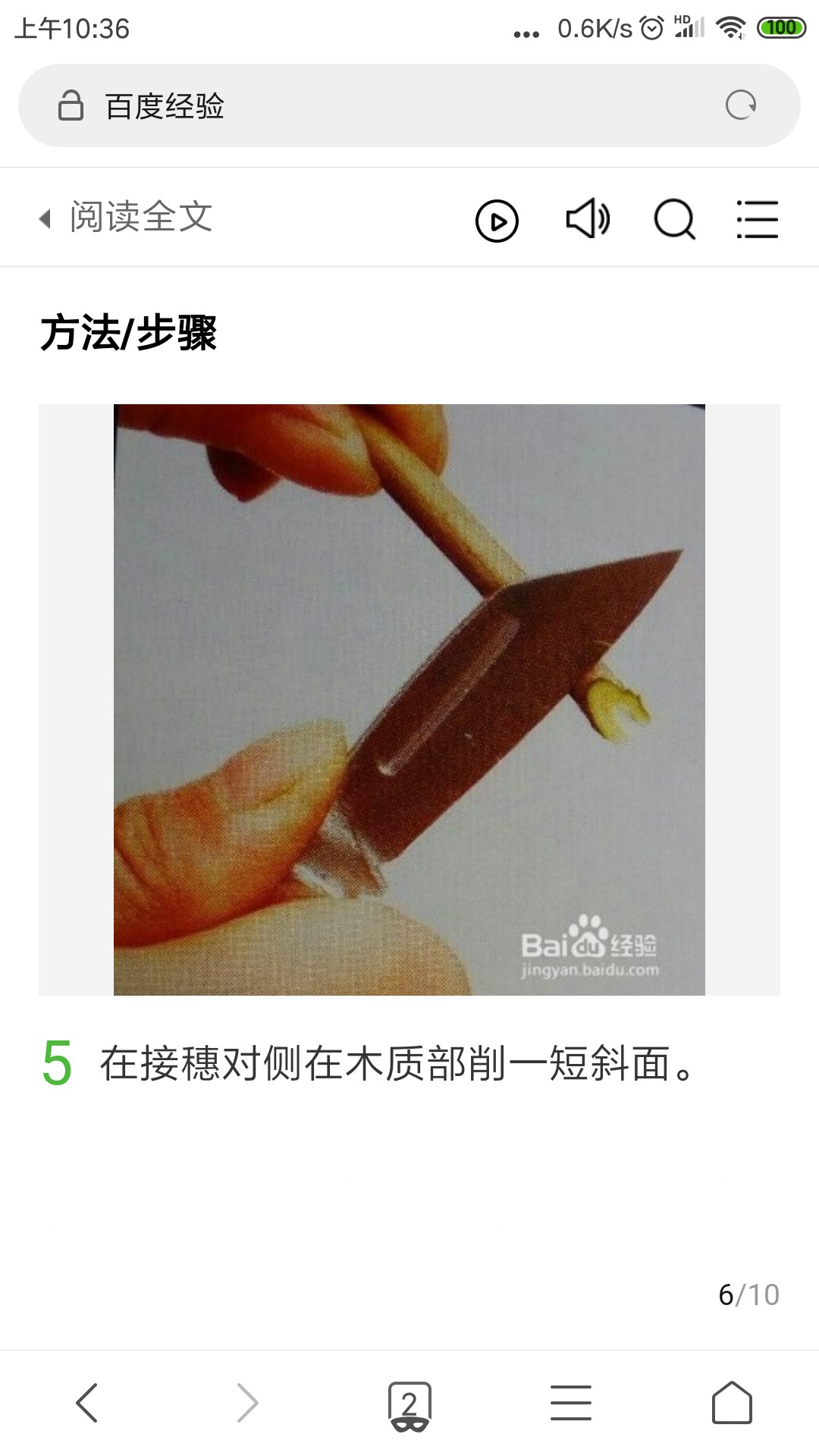Tap the speaker read-aloud icon
This screenshot has height=1456, width=819.
point(588,220)
